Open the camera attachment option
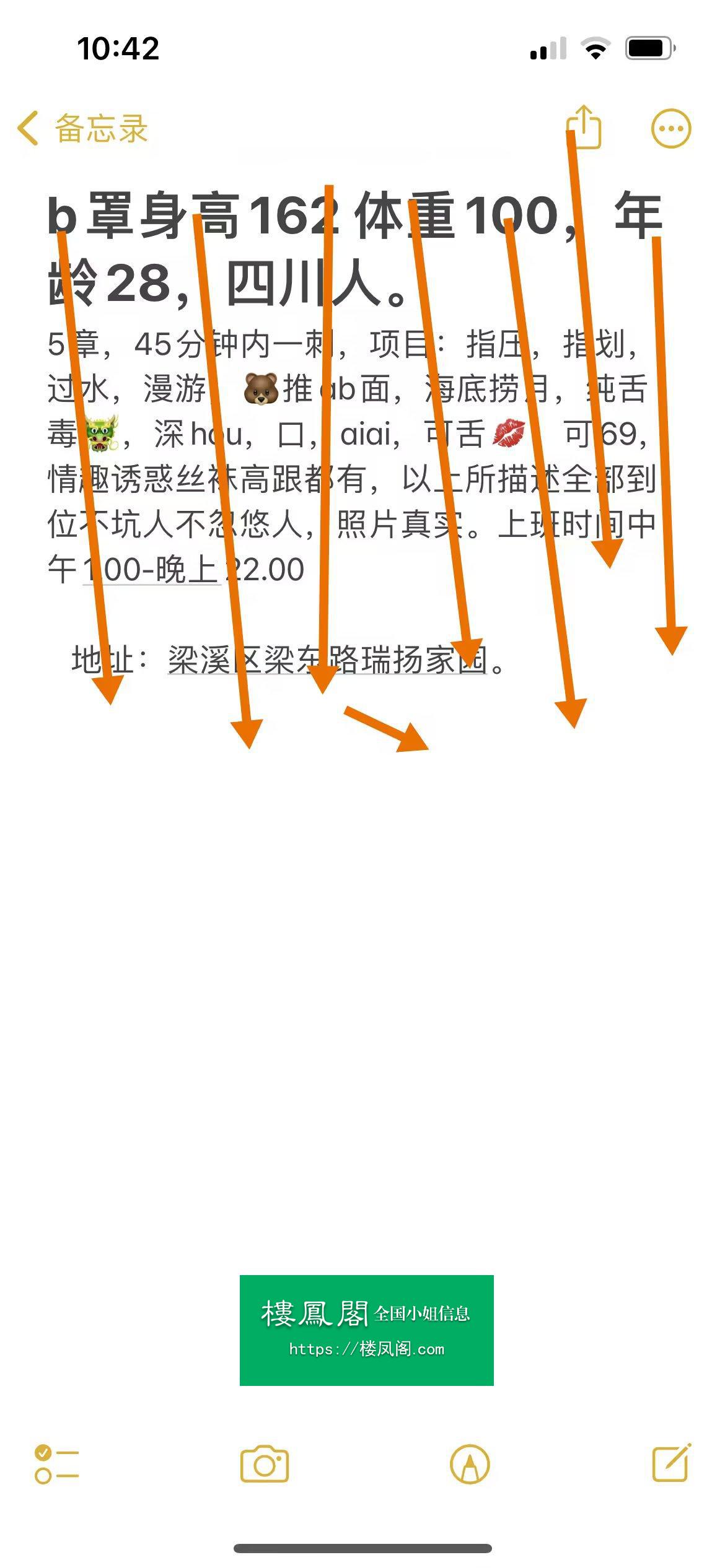The height and width of the screenshot is (1568, 725). click(x=265, y=1464)
